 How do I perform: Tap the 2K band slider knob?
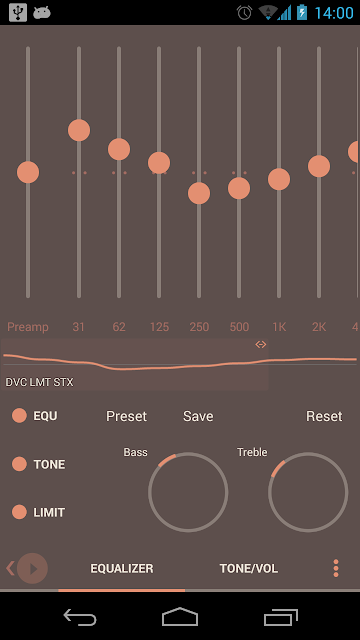coord(319,166)
